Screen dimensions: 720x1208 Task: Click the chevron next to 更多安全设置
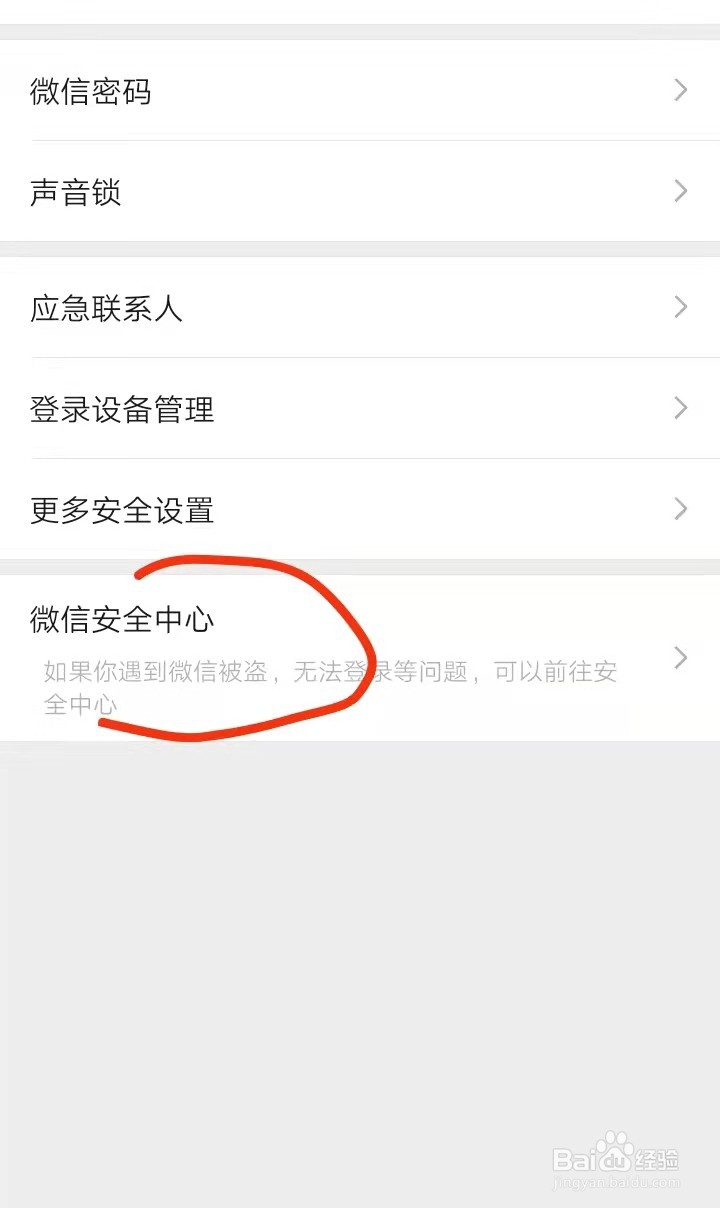680,510
